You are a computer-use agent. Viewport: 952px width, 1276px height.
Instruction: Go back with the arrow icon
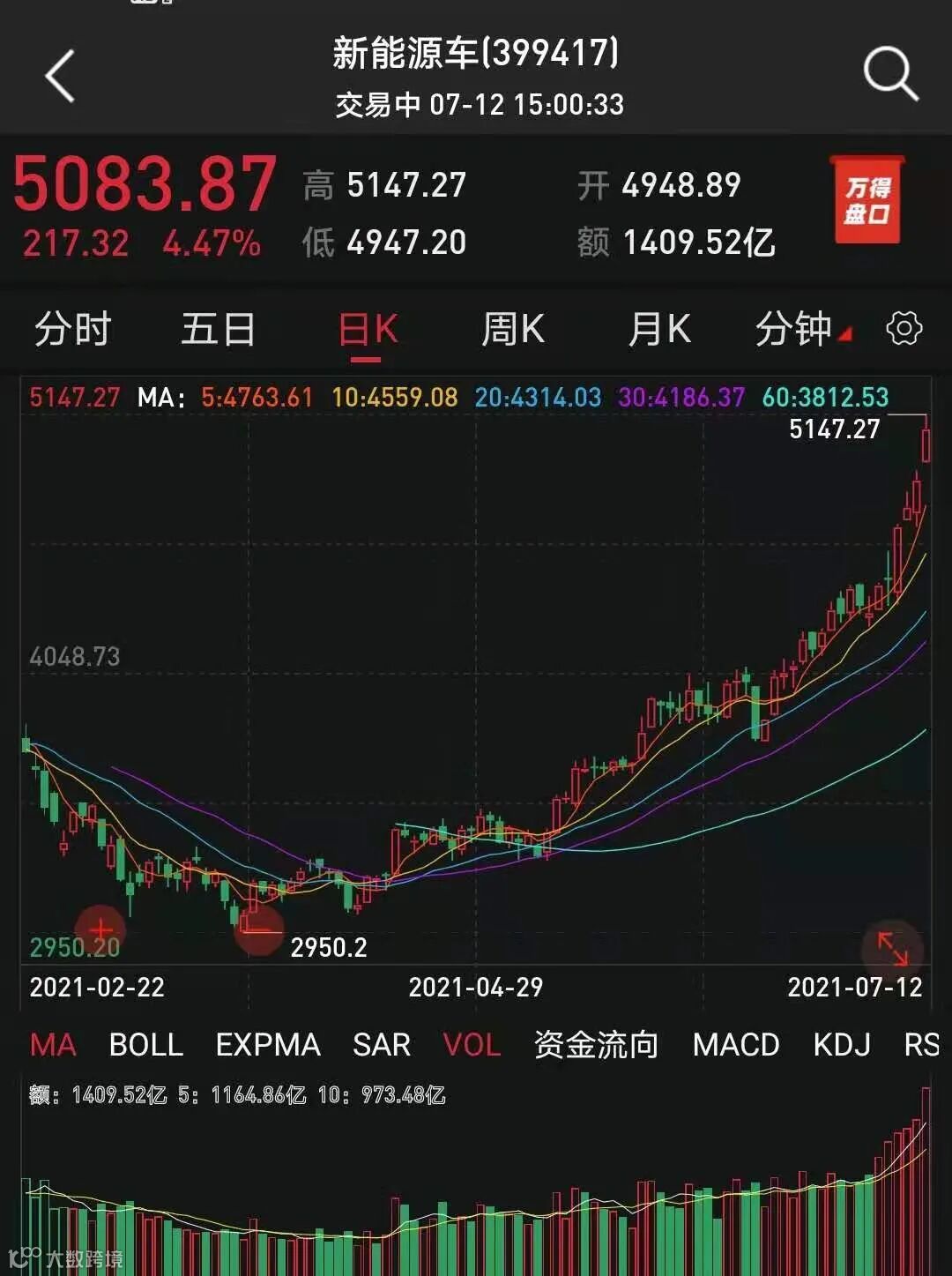60,76
